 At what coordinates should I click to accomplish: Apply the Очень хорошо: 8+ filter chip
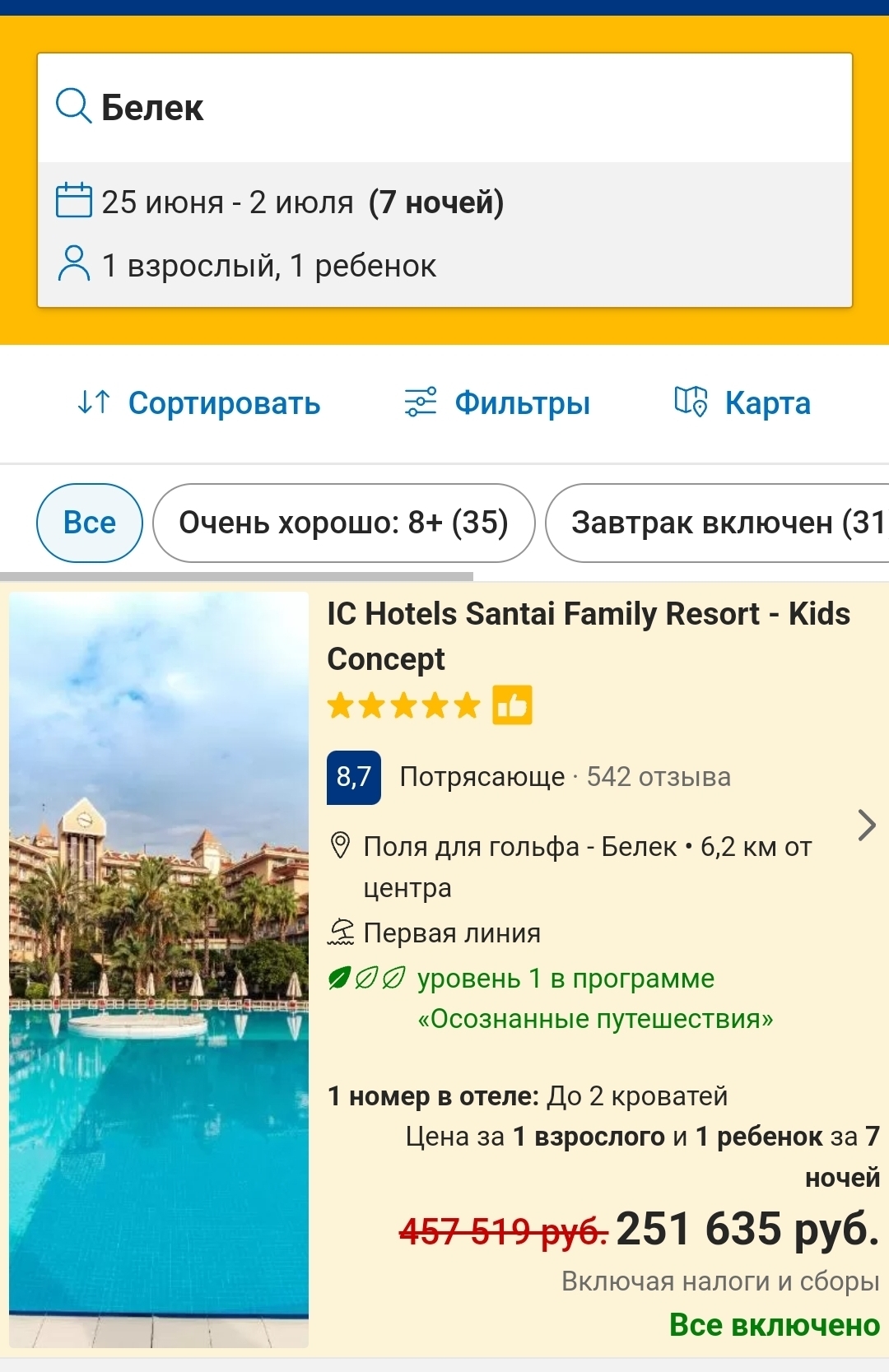tap(344, 523)
